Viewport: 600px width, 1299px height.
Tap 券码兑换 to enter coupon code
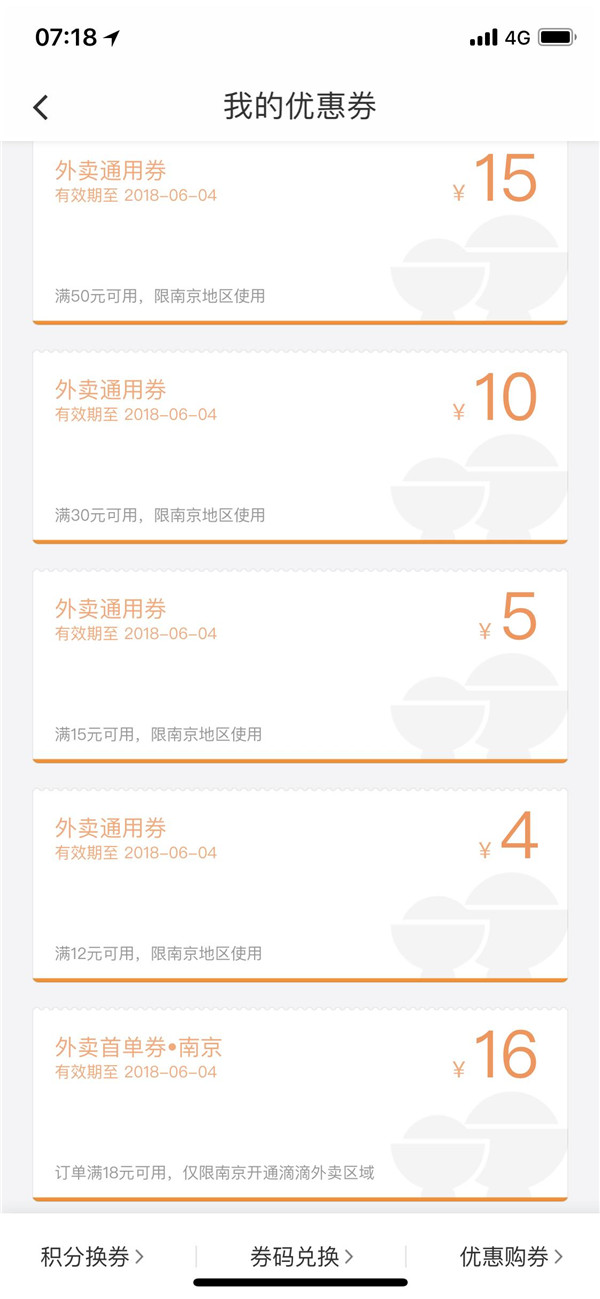click(302, 1256)
